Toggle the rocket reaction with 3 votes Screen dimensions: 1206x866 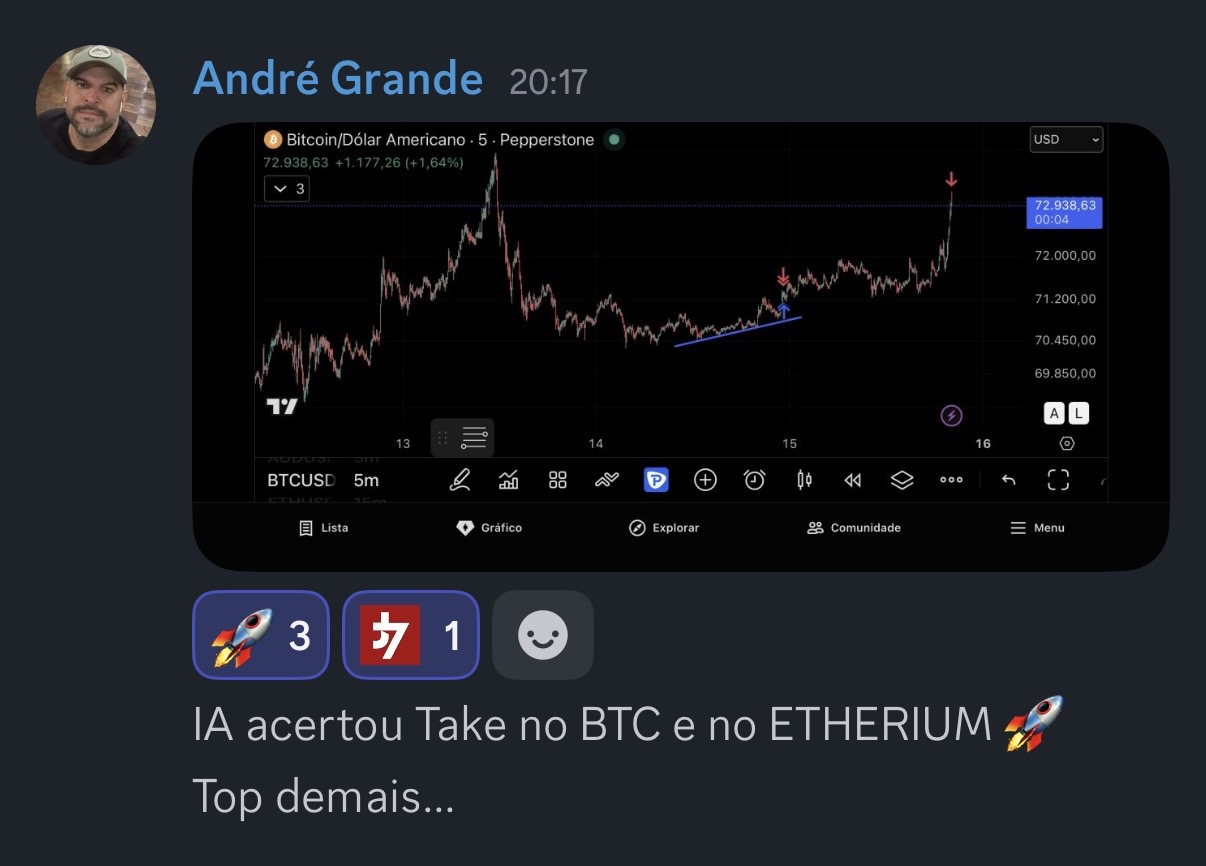click(x=261, y=635)
